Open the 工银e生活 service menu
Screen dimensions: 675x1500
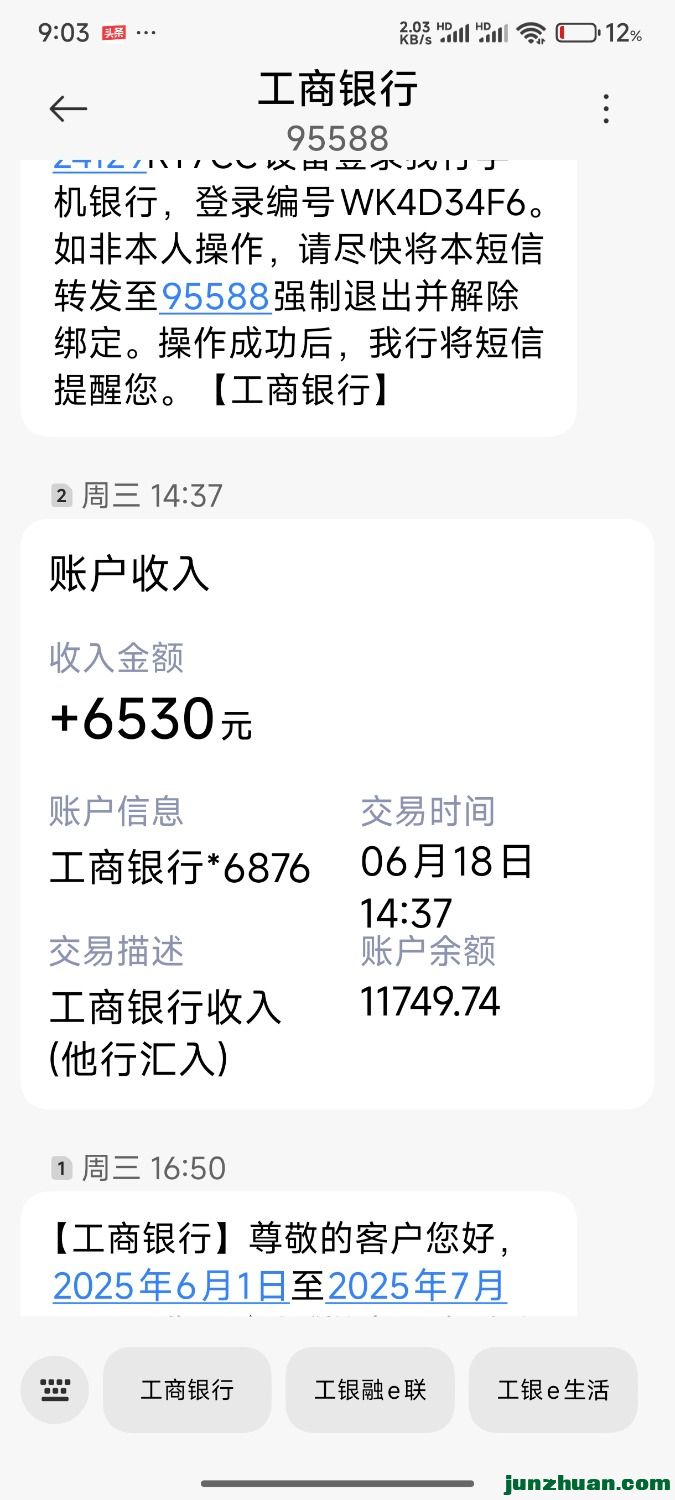pyautogui.click(x=552, y=1389)
